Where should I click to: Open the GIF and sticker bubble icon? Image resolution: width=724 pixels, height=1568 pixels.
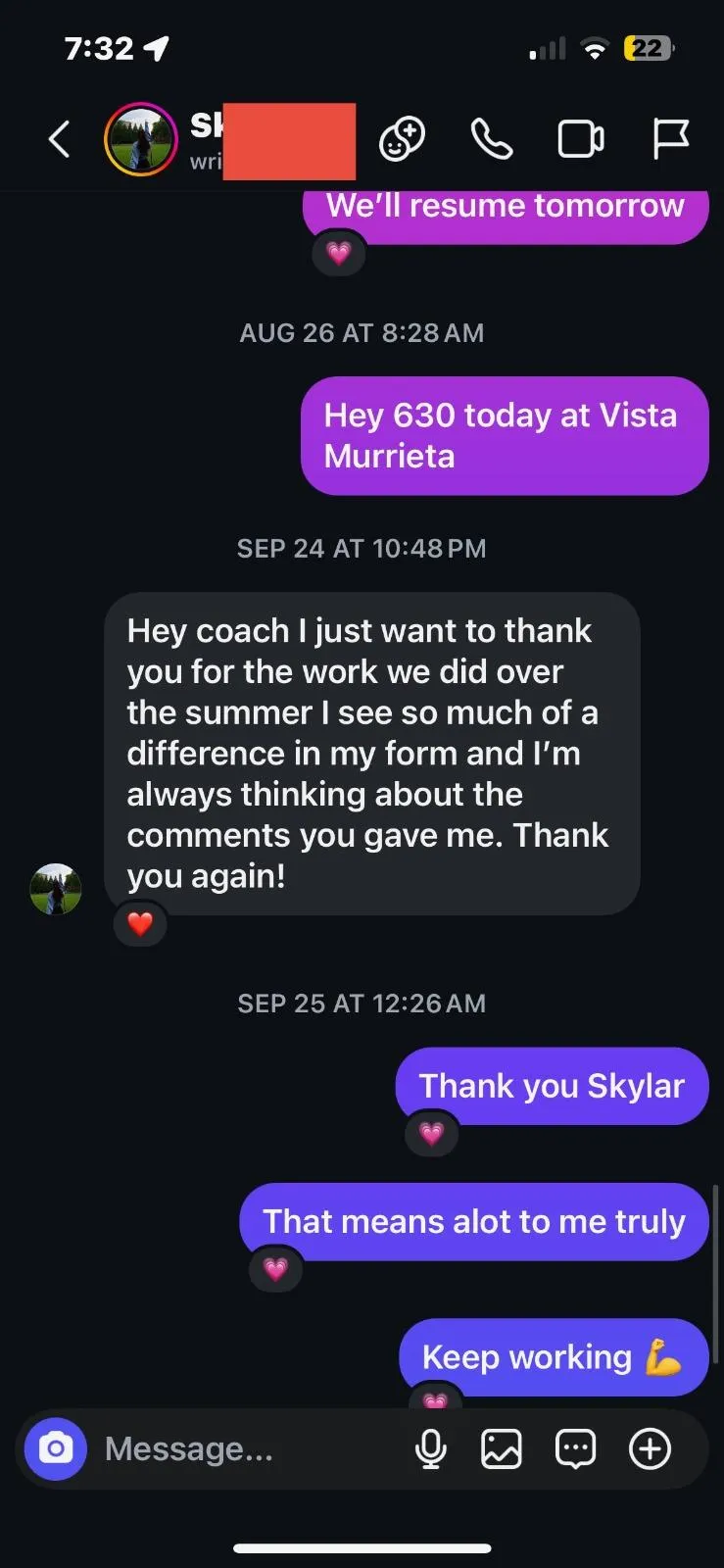click(x=575, y=1448)
